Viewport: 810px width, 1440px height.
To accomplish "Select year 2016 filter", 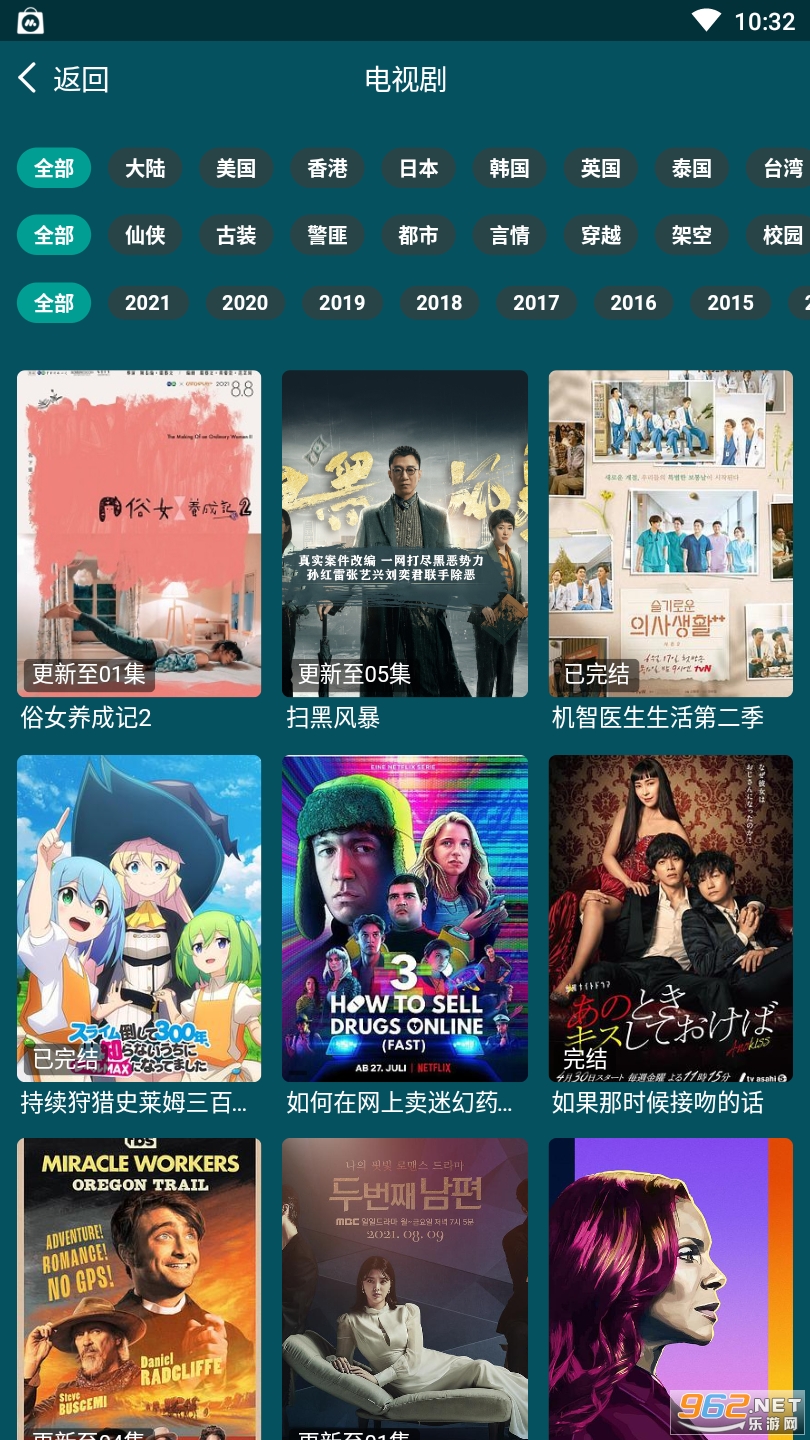I will pyautogui.click(x=633, y=303).
